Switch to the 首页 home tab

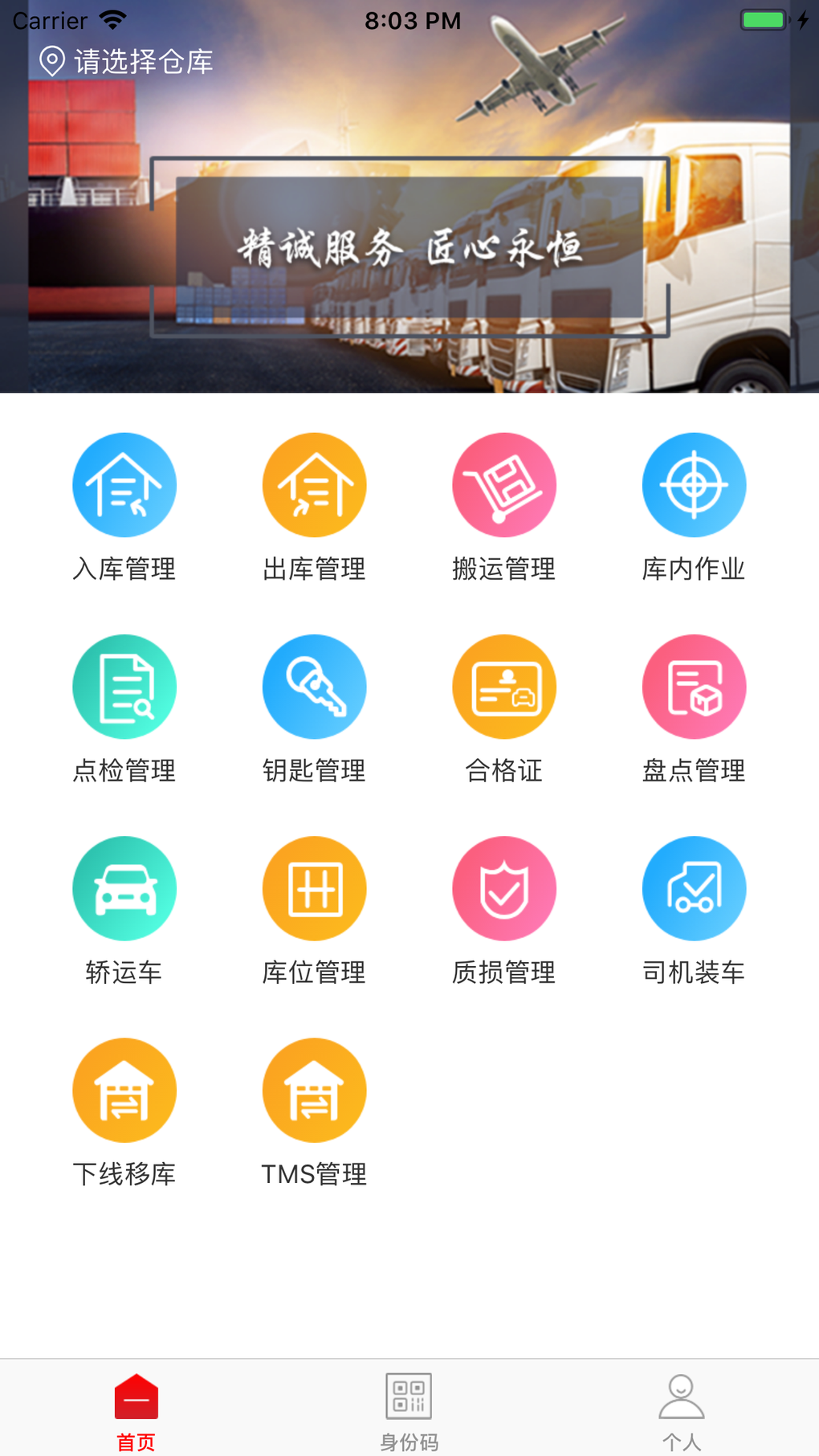(136, 1410)
